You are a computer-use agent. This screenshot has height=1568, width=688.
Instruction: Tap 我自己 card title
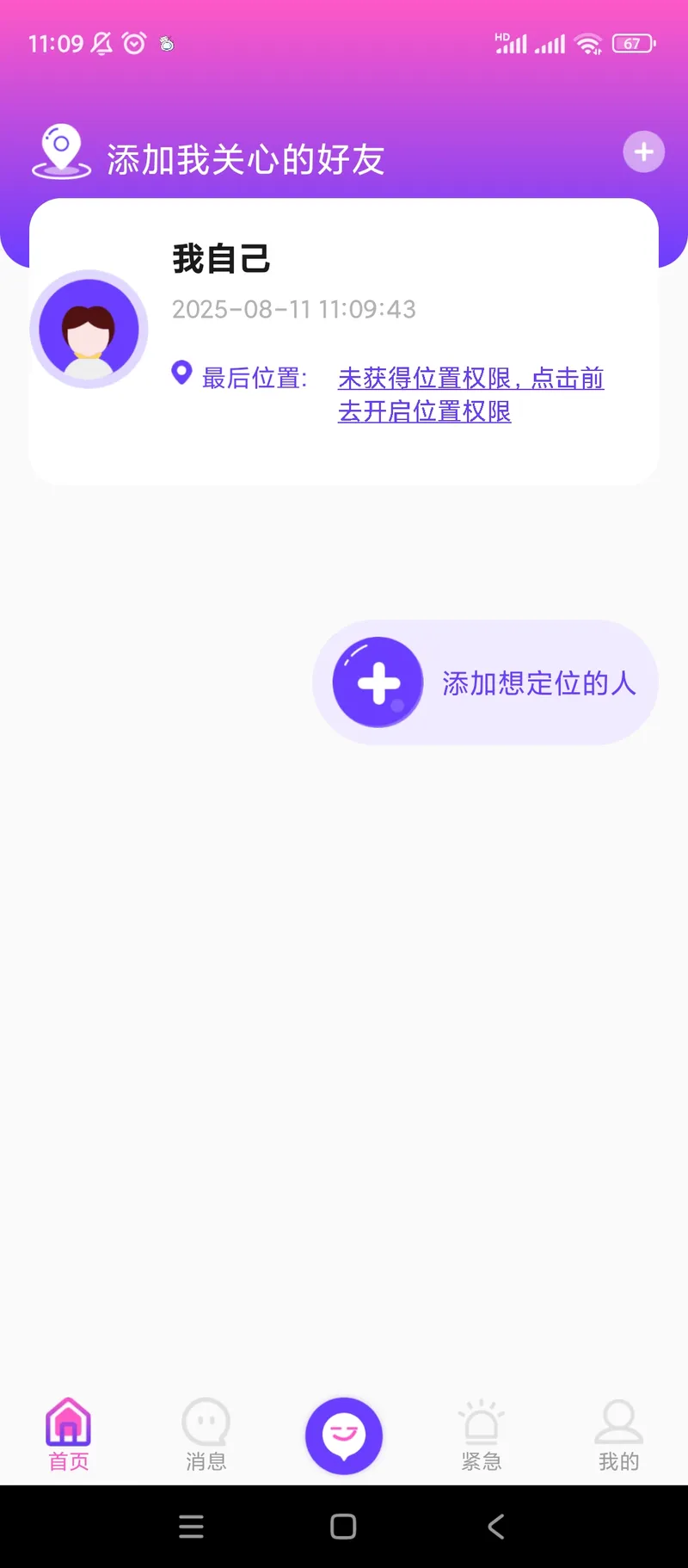[220, 257]
